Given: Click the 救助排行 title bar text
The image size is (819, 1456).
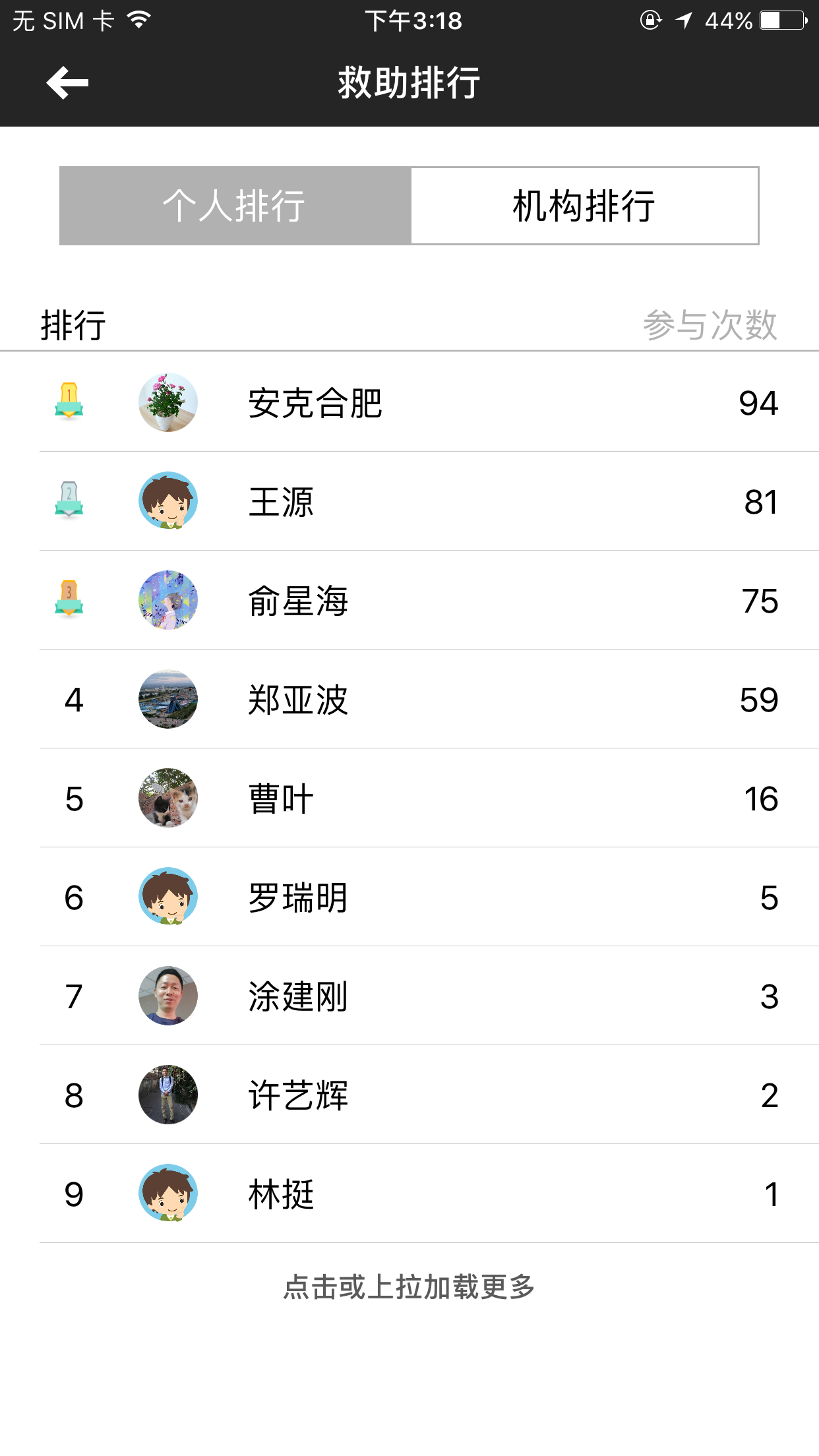Looking at the screenshot, I should pos(409,82).
